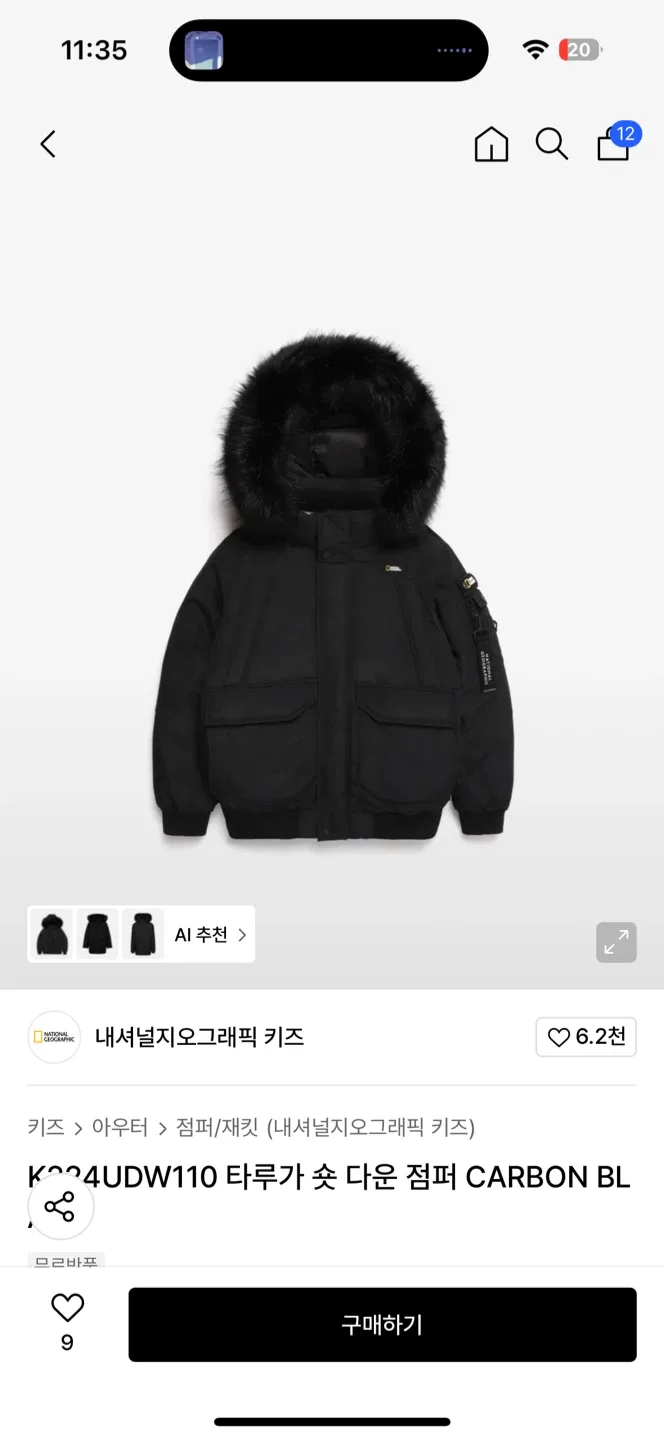The image size is (664, 1440).
Task: Open the 내셔널지오그래픽 키즈 brand page
Action: click(199, 1037)
